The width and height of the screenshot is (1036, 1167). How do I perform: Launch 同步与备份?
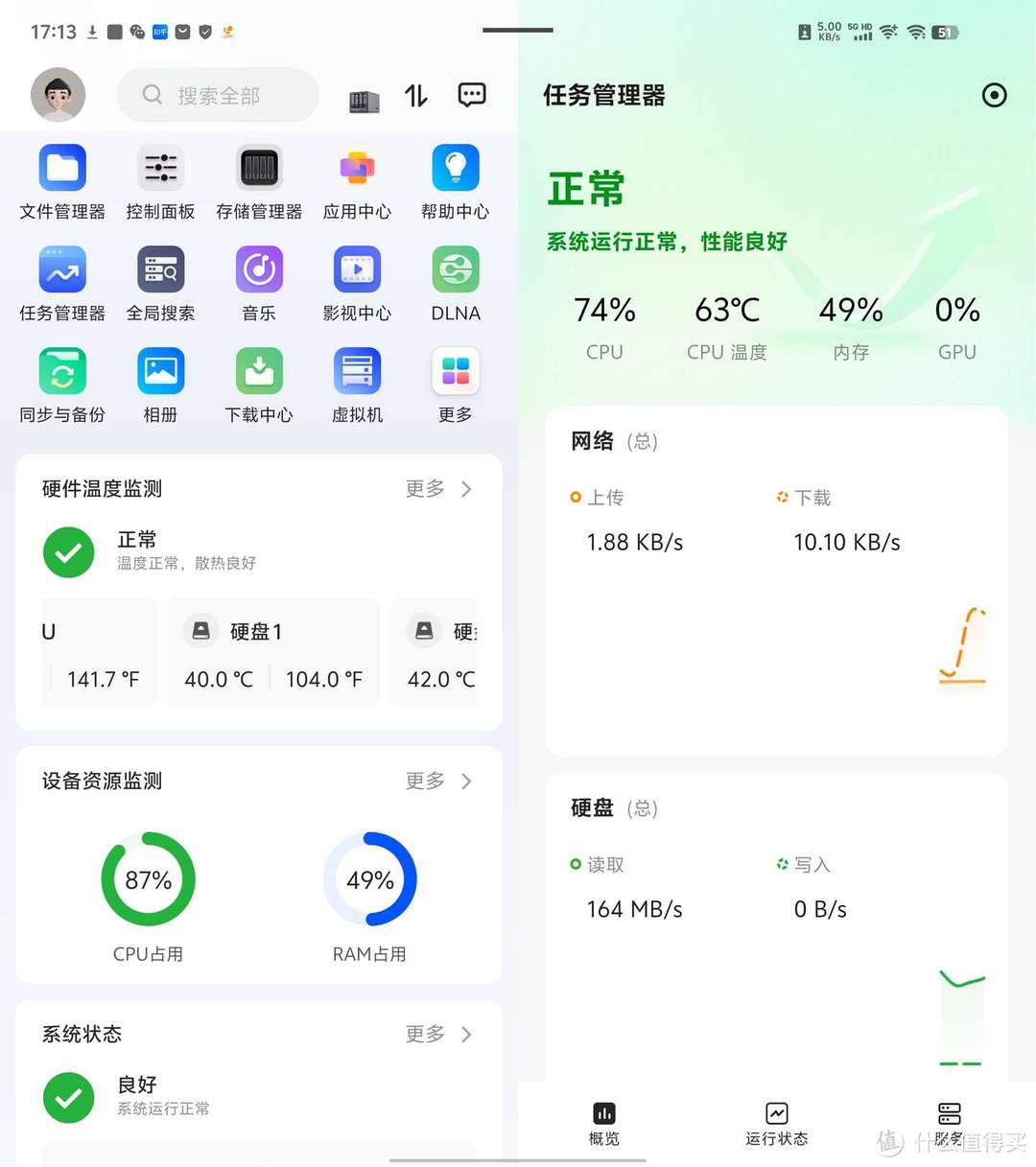(x=61, y=384)
